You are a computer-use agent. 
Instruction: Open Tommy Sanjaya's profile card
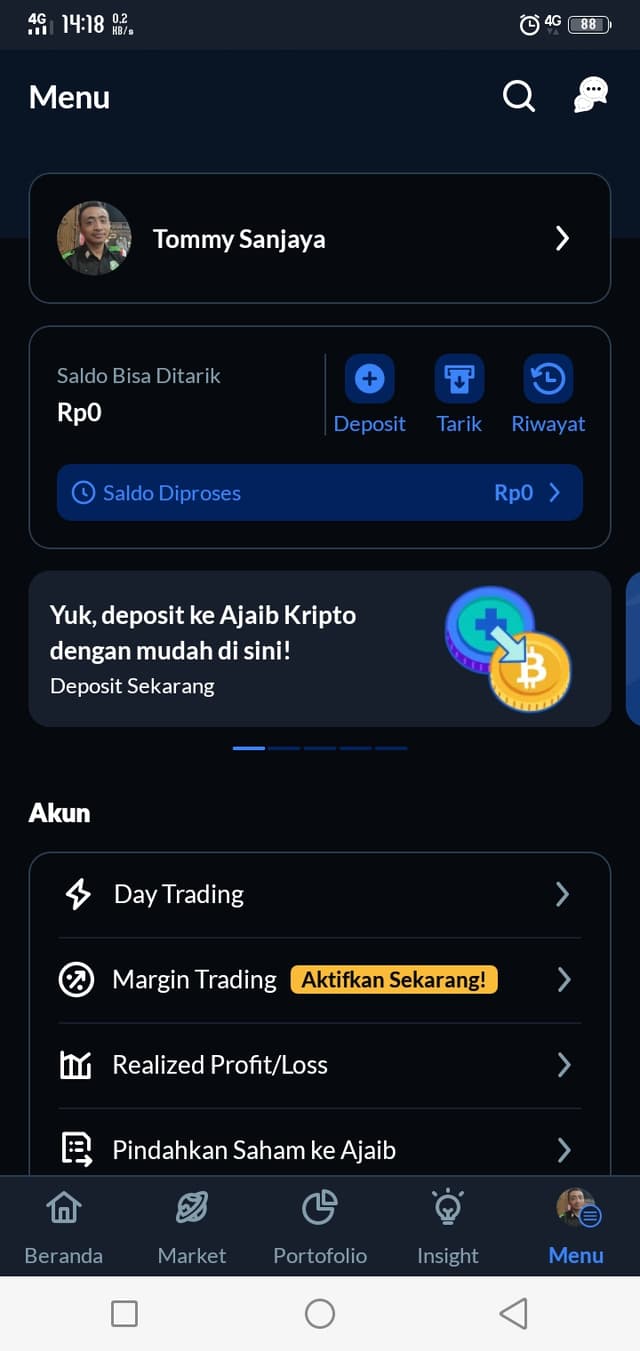320,238
